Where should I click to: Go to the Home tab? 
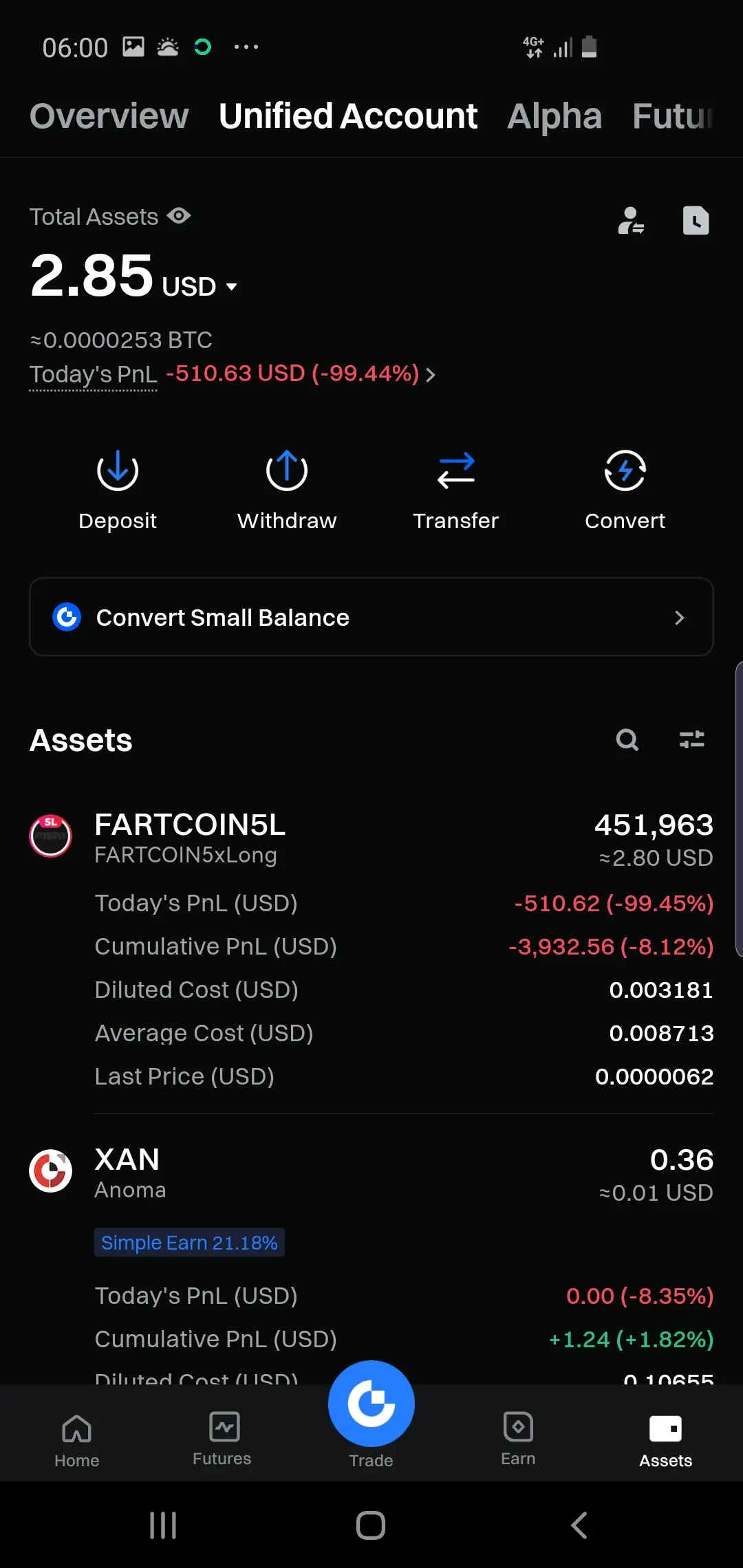77,1441
